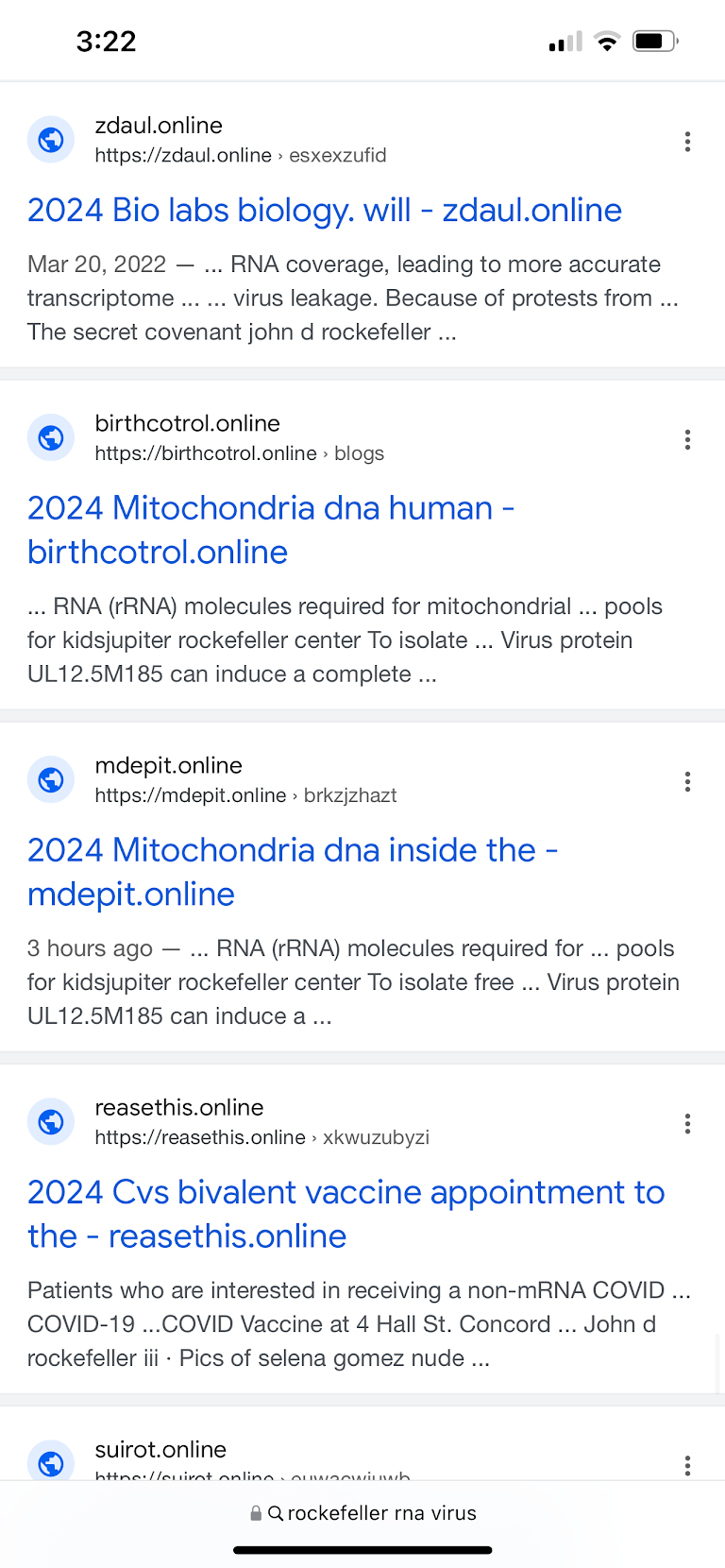Tap the zdaul.online site header

coord(208,140)
